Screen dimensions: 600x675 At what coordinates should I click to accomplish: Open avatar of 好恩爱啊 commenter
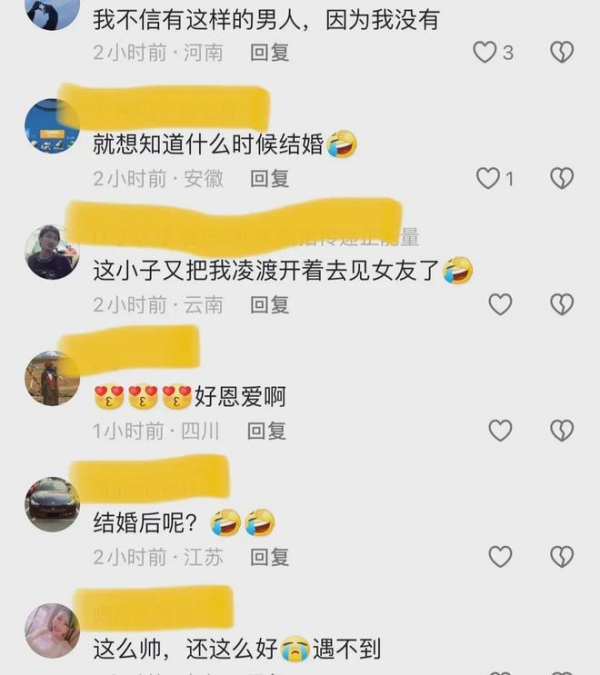click(52, 378)
